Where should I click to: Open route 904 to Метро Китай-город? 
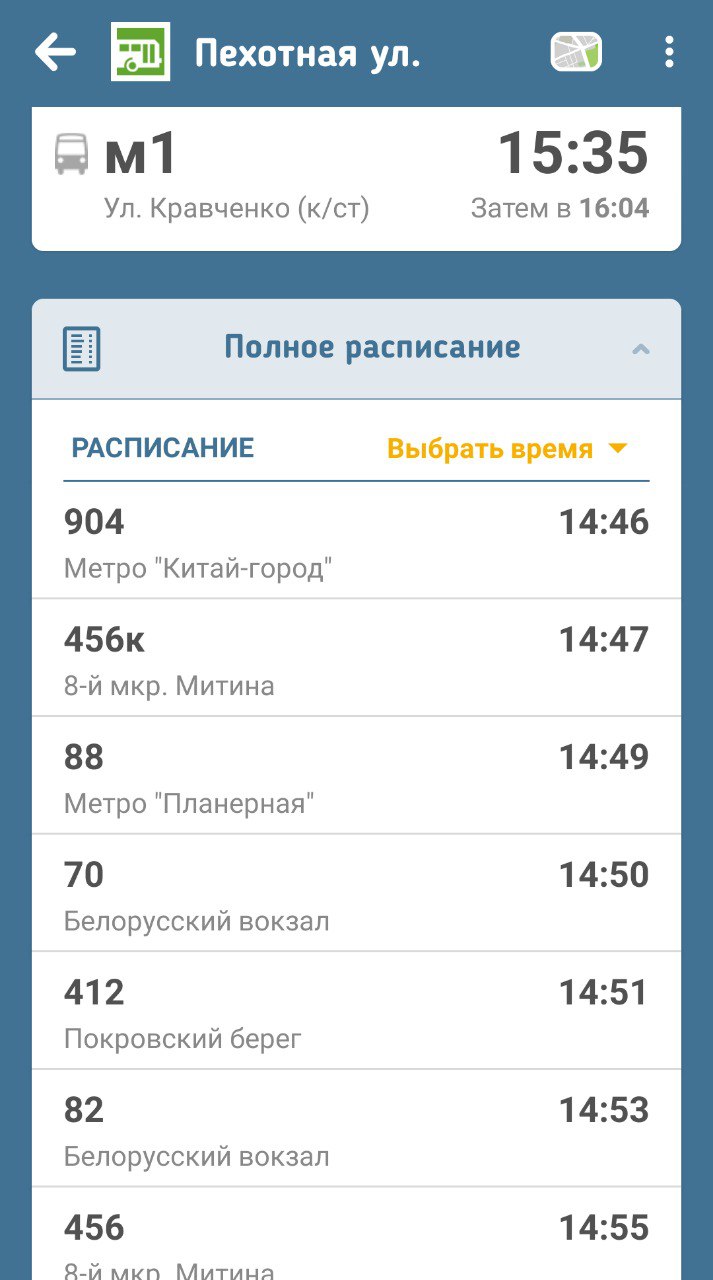click(356, 542)
